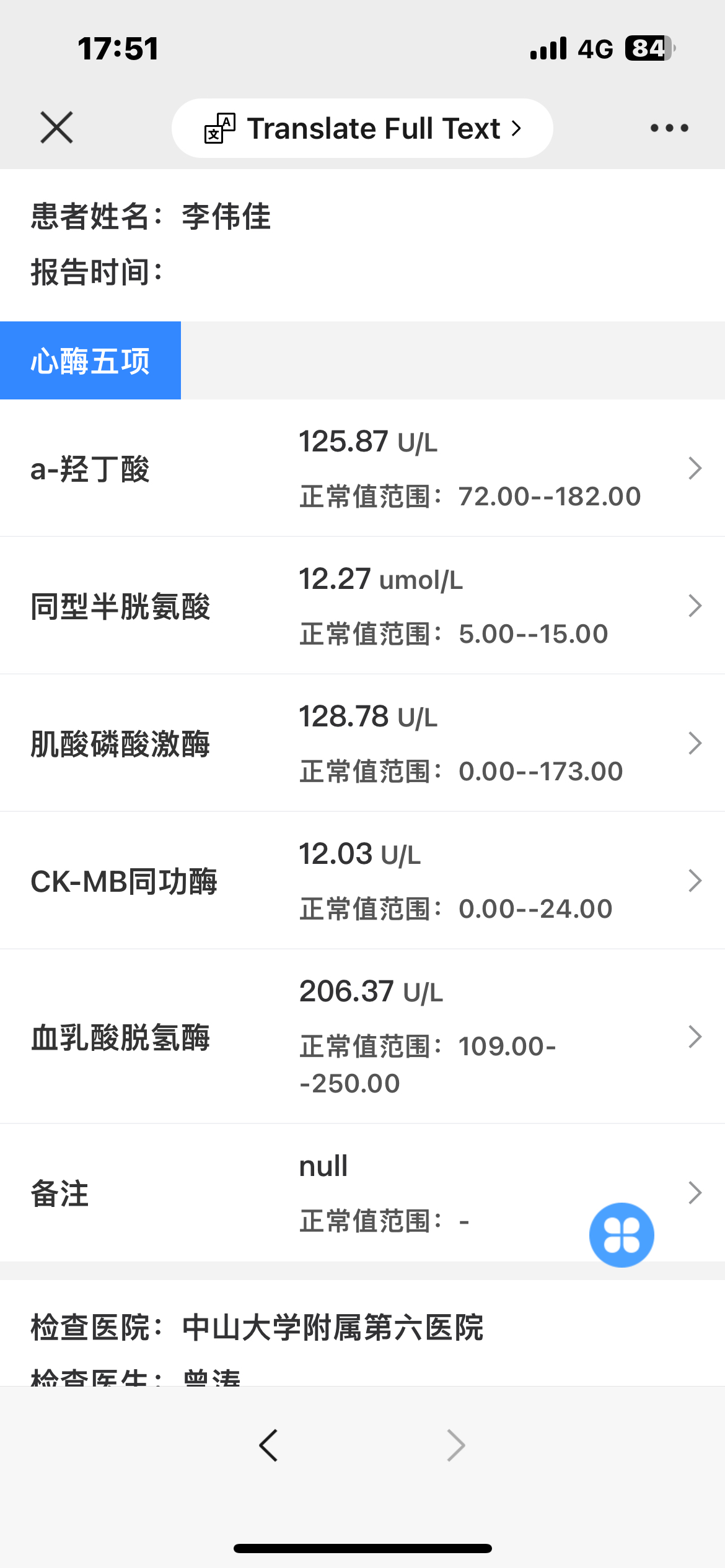
Task: Go back to the previous page
Action: [268, 1445]
